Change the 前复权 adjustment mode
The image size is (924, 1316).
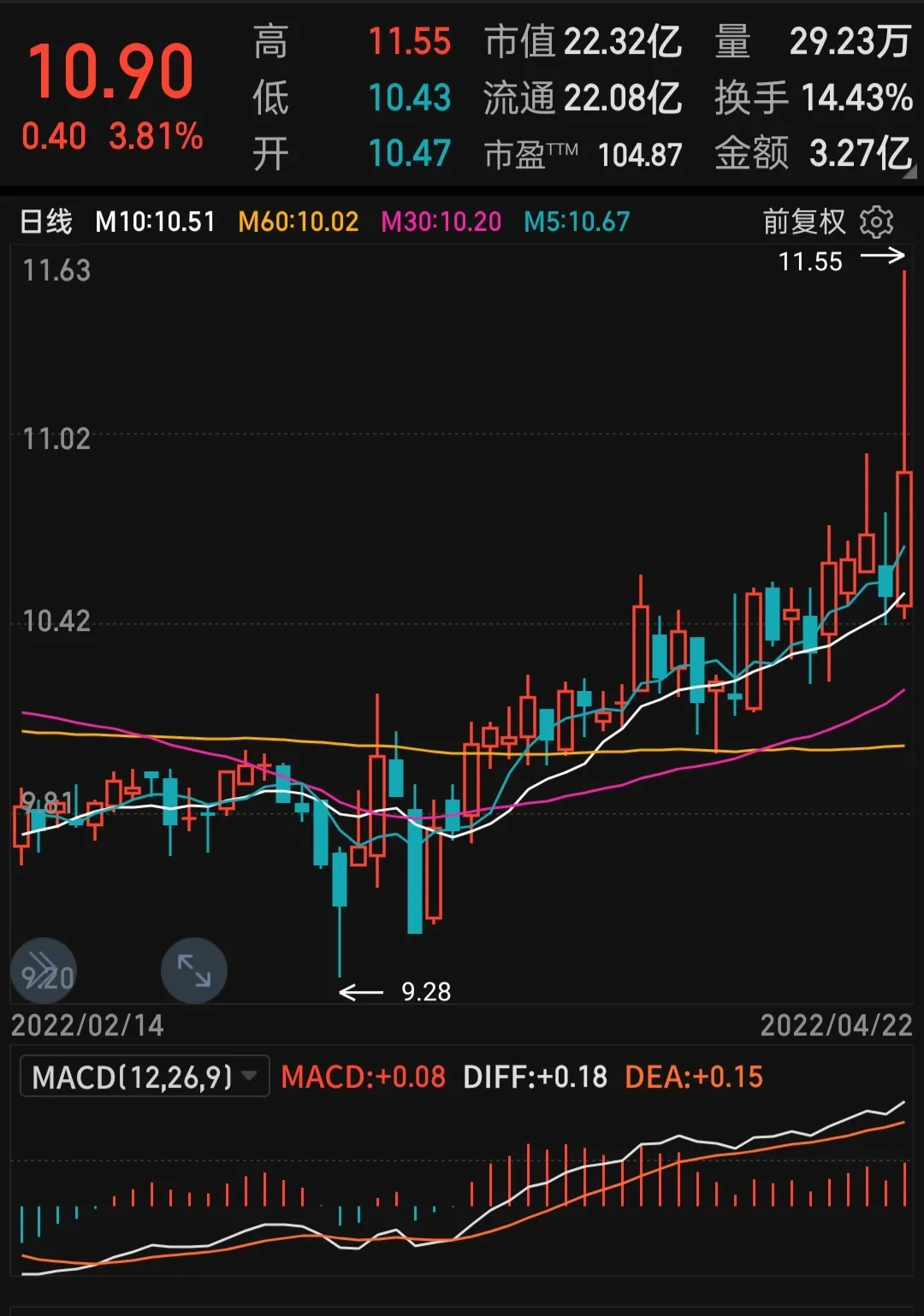pyautogui.click(x=803, y=222)
